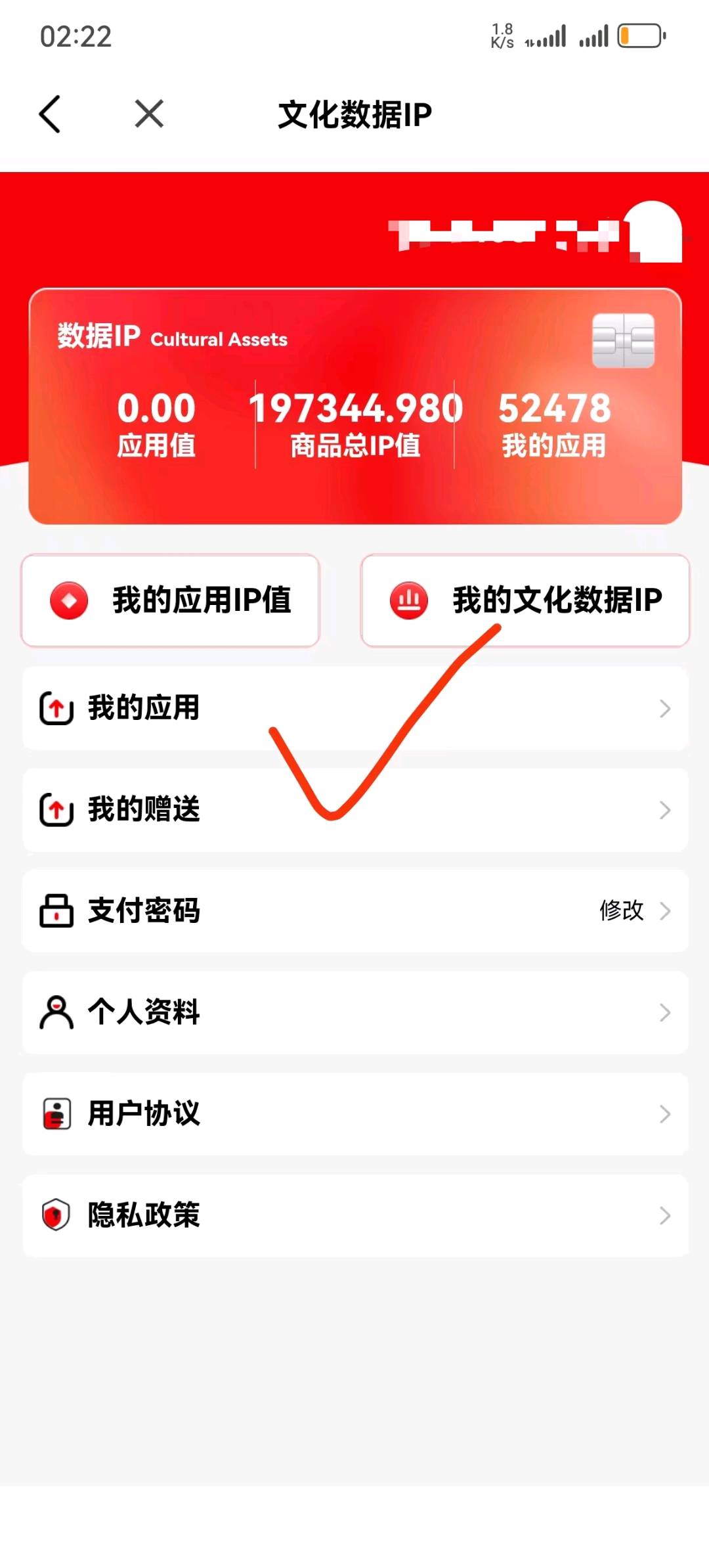Tap the back arrow at top left

(x=51, y=113)
